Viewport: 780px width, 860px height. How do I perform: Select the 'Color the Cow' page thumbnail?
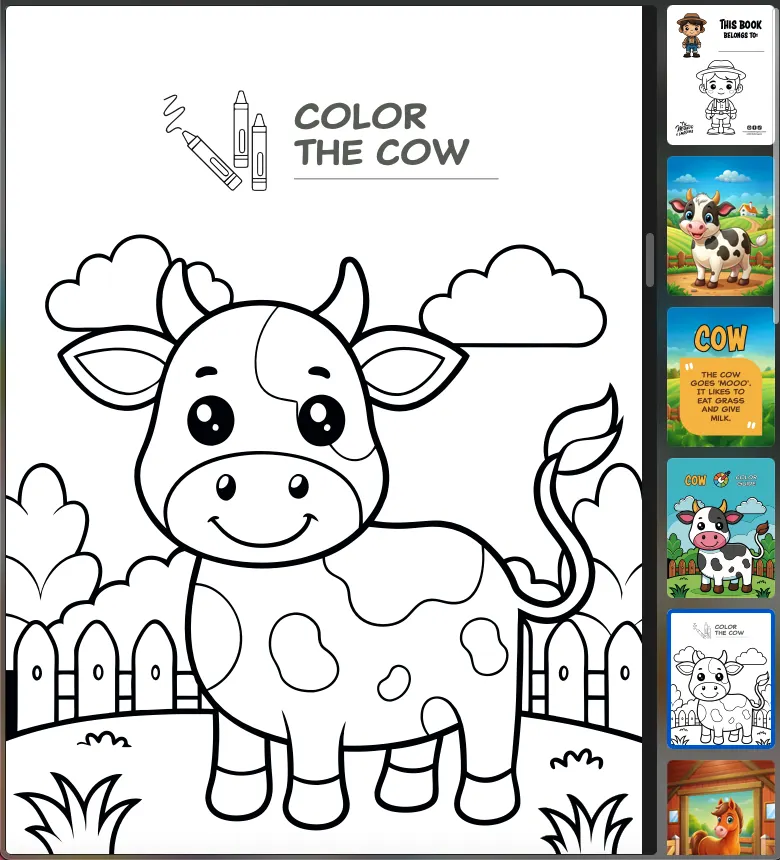click(x=720, y=679)
